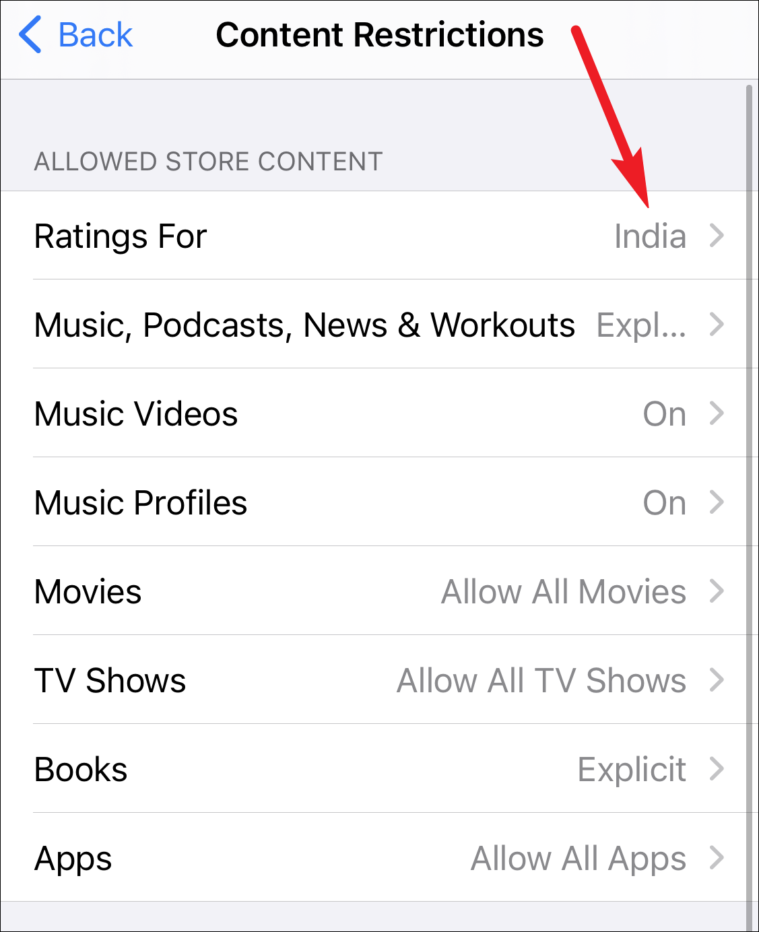Go back to the previous screen
Image resolution: width=759 pixels, height=932 pixels.
click(75, 34)
